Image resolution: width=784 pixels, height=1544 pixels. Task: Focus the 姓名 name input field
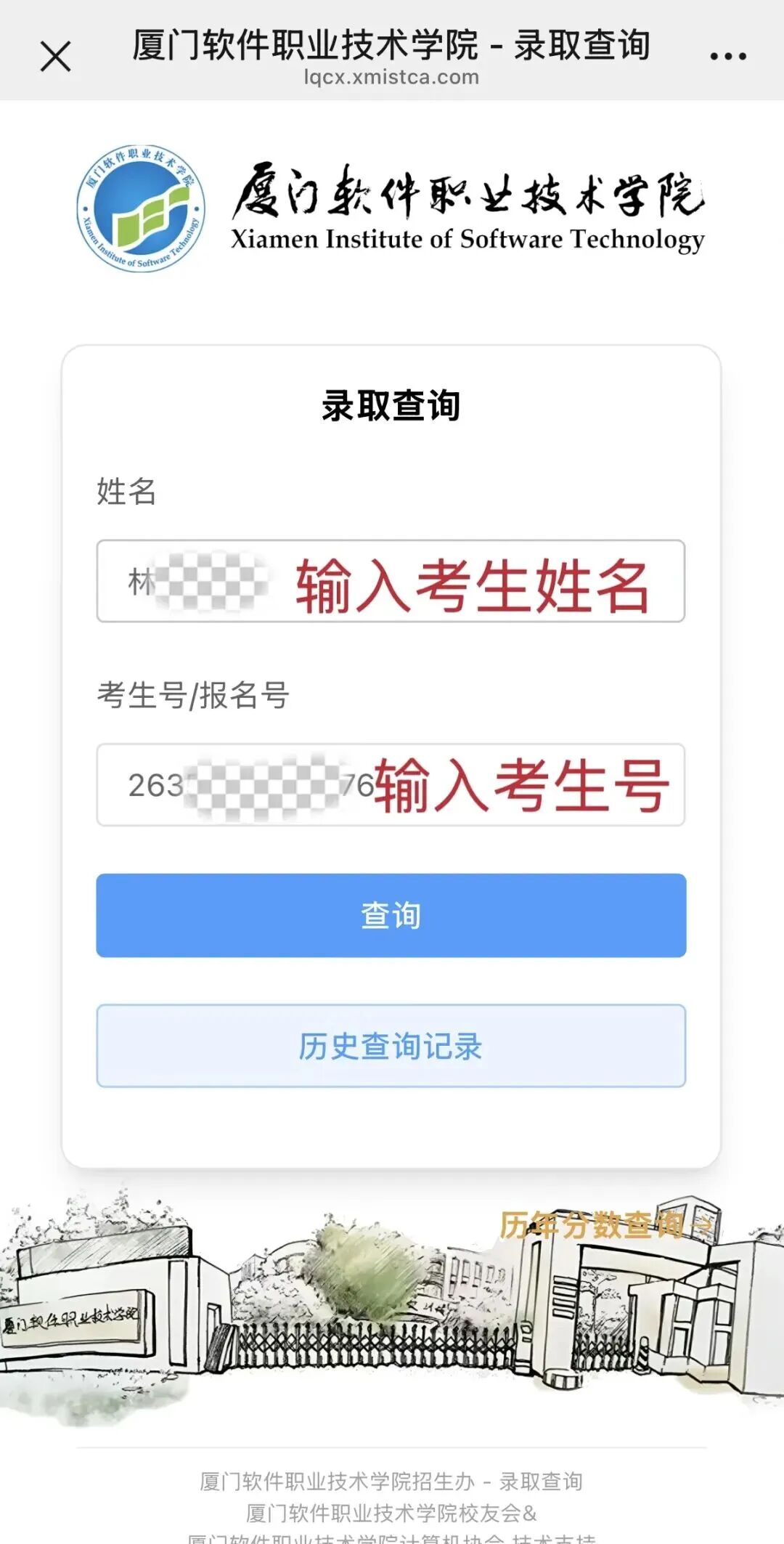tap(391, 581)
